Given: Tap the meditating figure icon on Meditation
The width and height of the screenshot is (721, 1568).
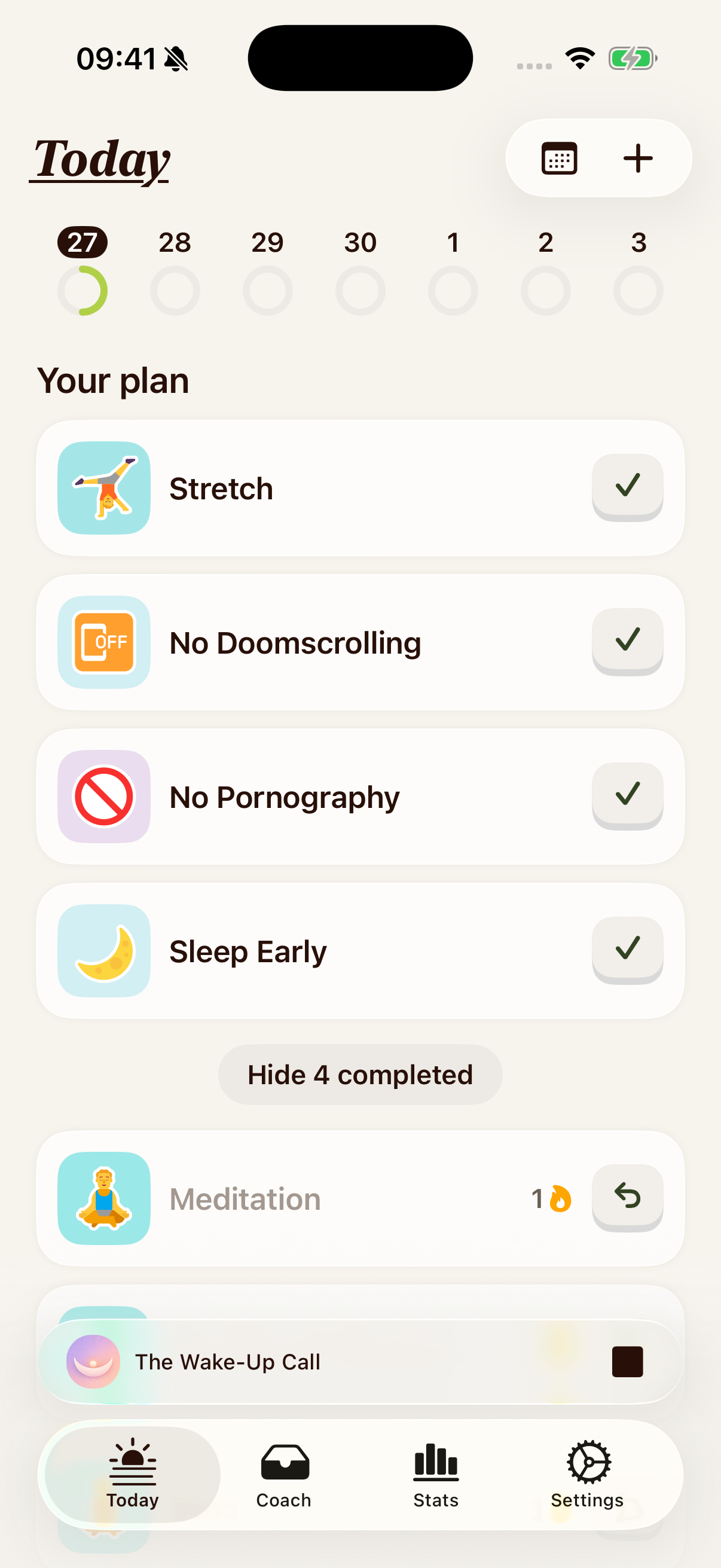Looking at the screenshot, I should pos(103,1197).
